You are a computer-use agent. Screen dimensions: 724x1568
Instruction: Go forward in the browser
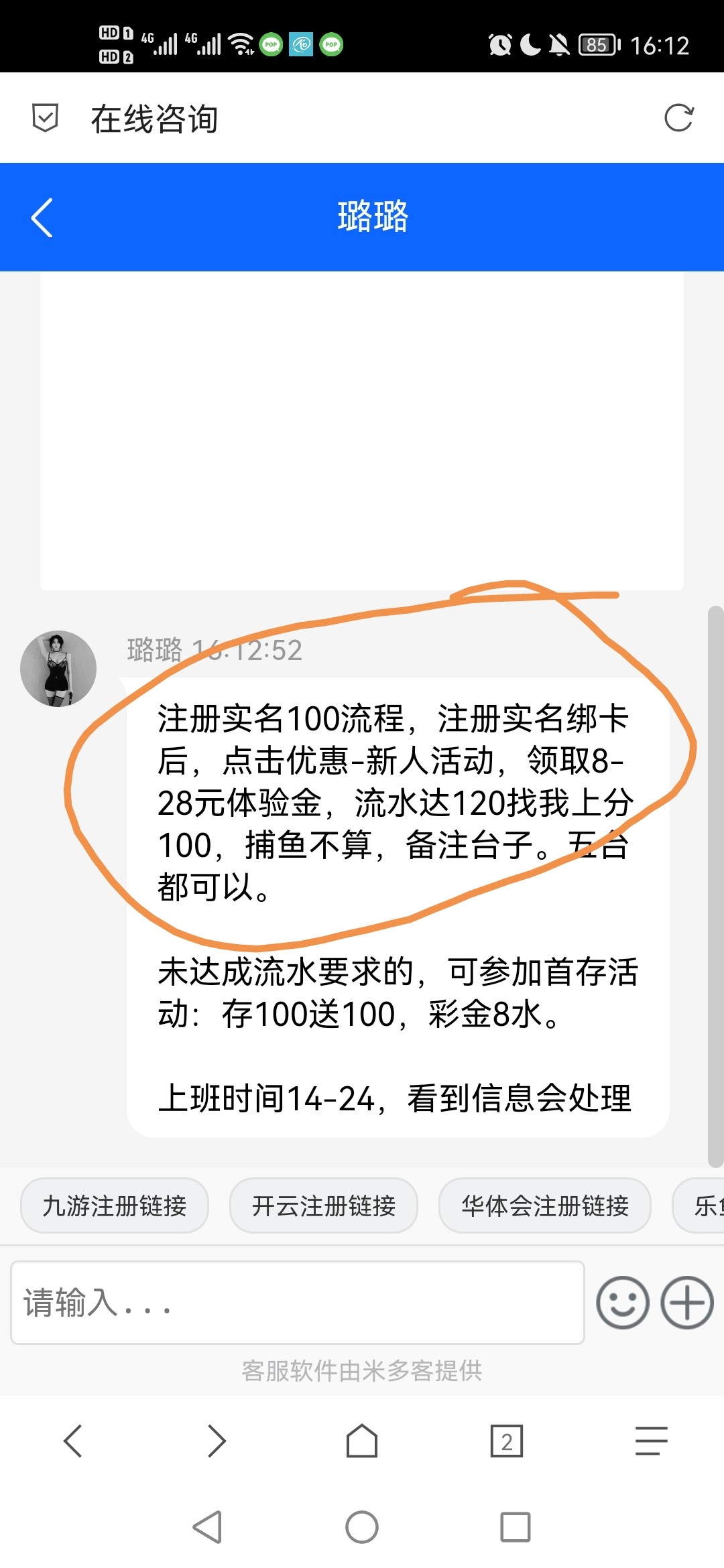point(217,1441)
